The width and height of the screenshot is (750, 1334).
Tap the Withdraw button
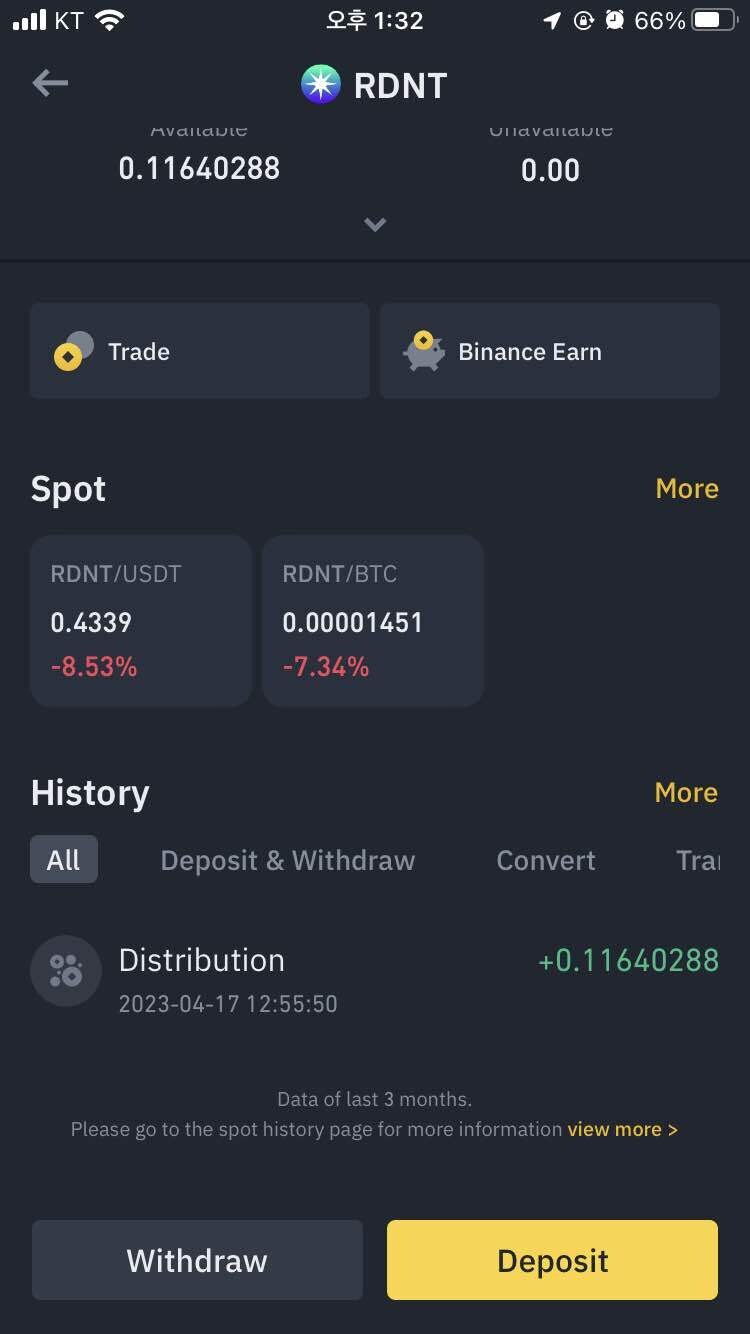click(x=197, y=1260)
